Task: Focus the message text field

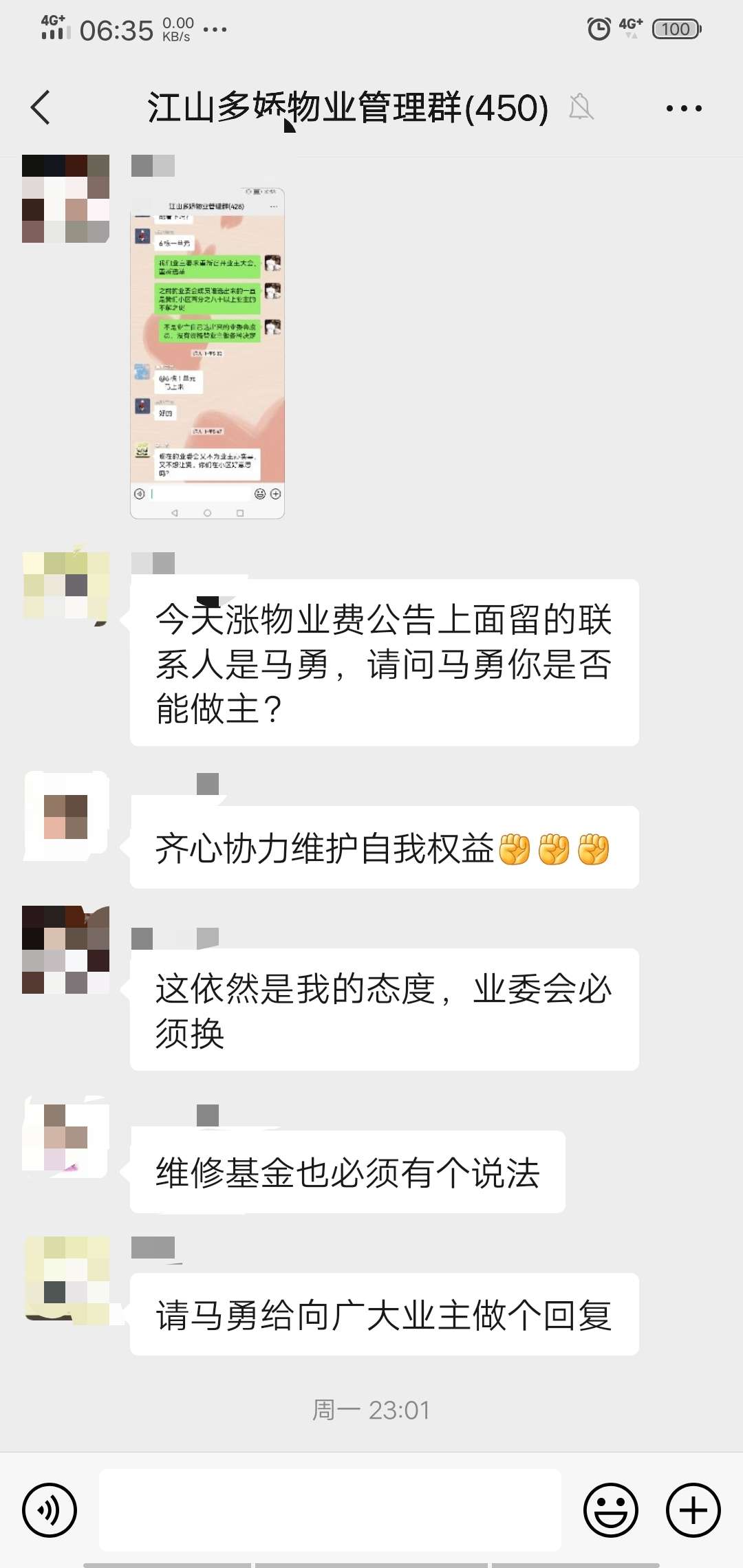Action: click(330, 1510)
